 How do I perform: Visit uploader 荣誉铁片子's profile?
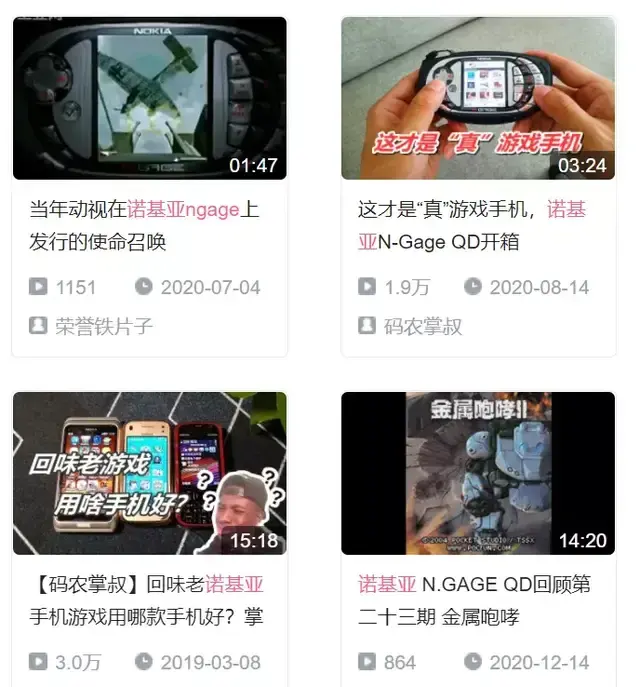[103, 326]
